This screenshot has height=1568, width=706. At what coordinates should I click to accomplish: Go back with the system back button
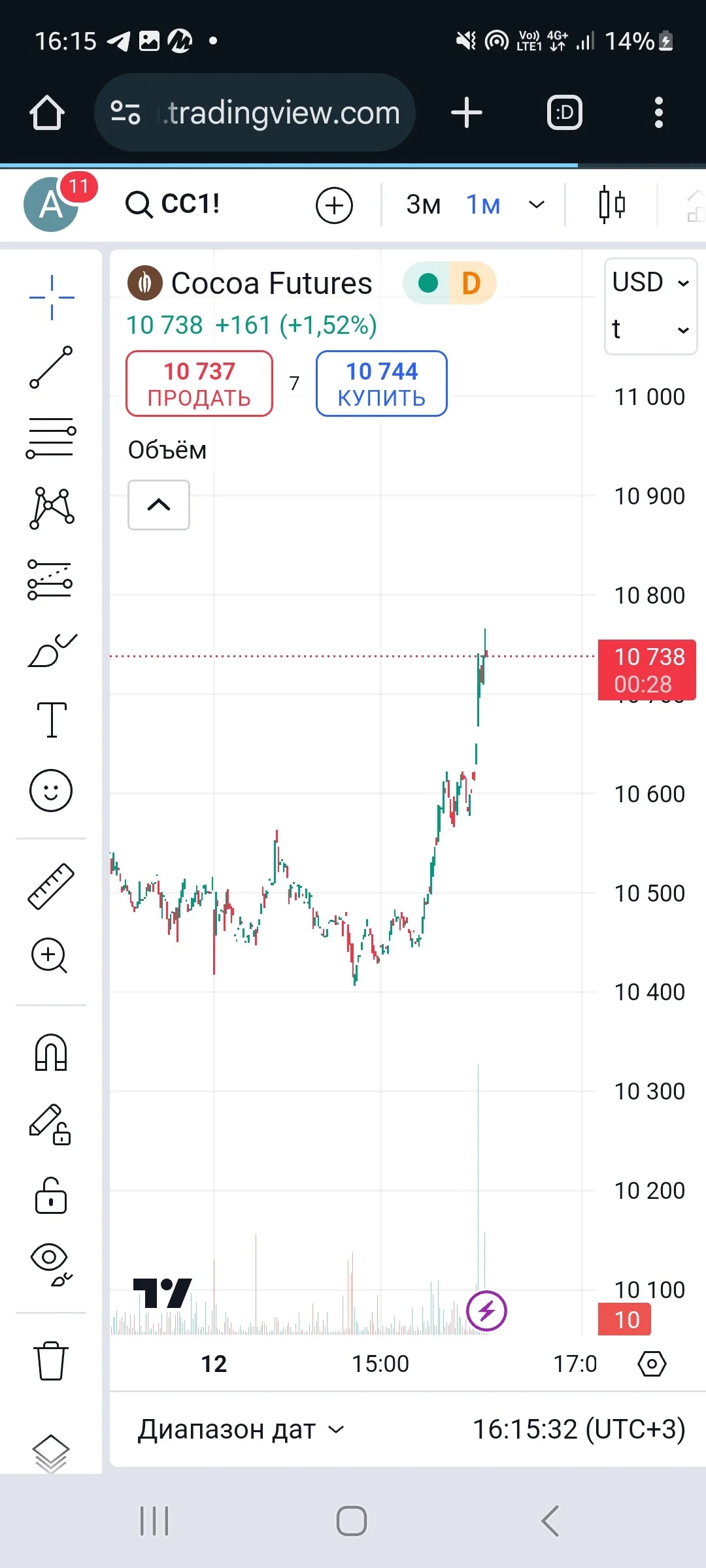tap(550, 1521)
